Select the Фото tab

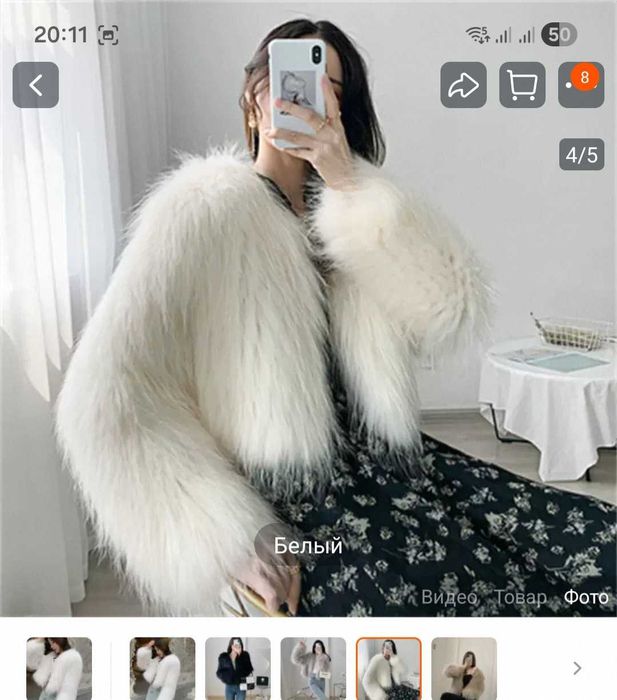point(585,598)
